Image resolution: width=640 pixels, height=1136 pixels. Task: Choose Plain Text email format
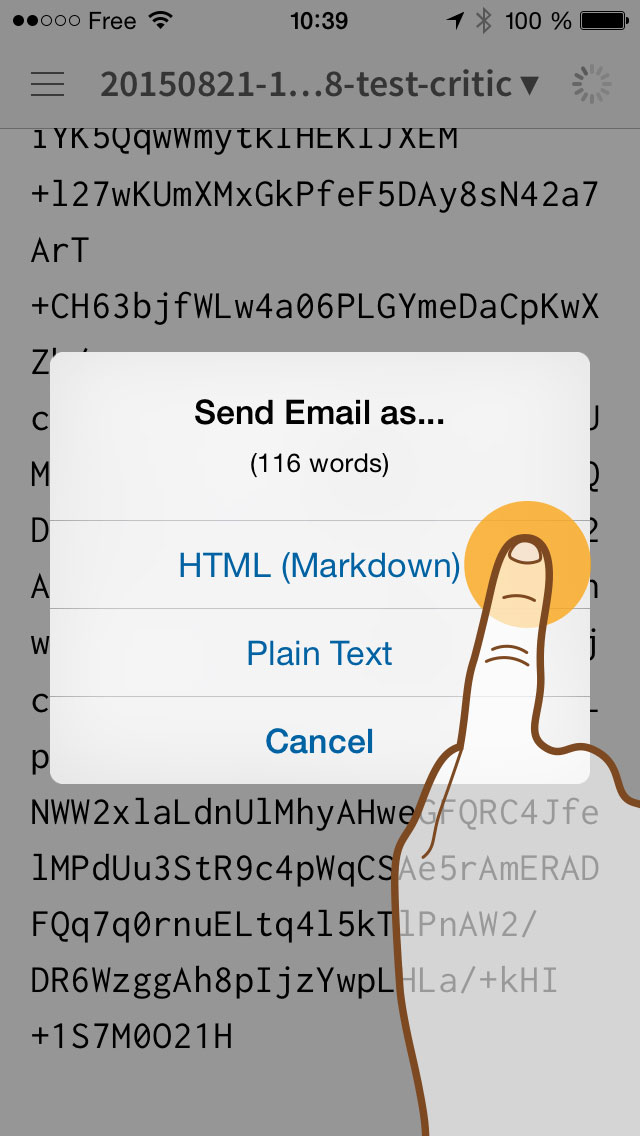tap(320, 653)
